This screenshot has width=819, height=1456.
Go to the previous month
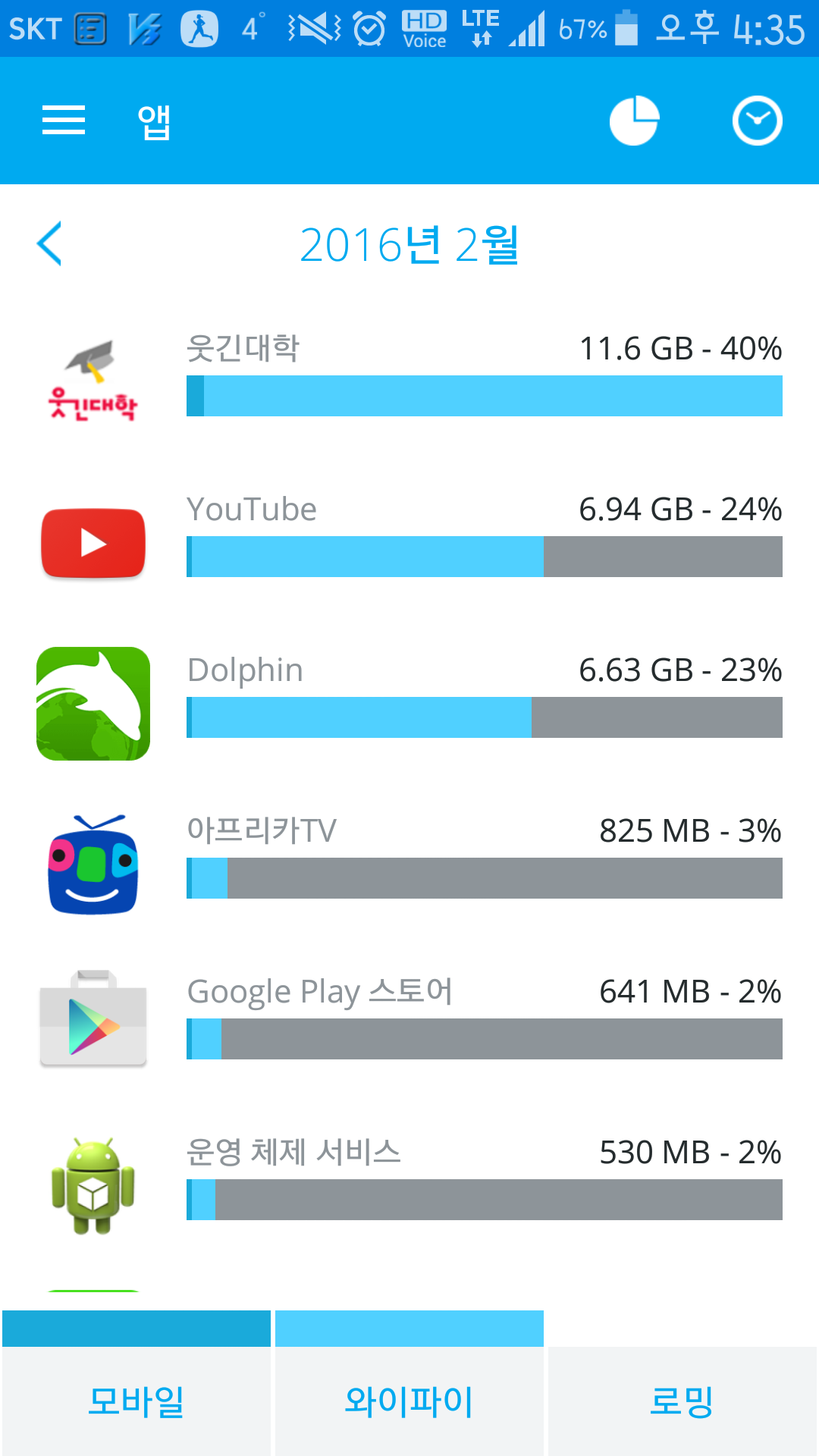coord(50,244)
